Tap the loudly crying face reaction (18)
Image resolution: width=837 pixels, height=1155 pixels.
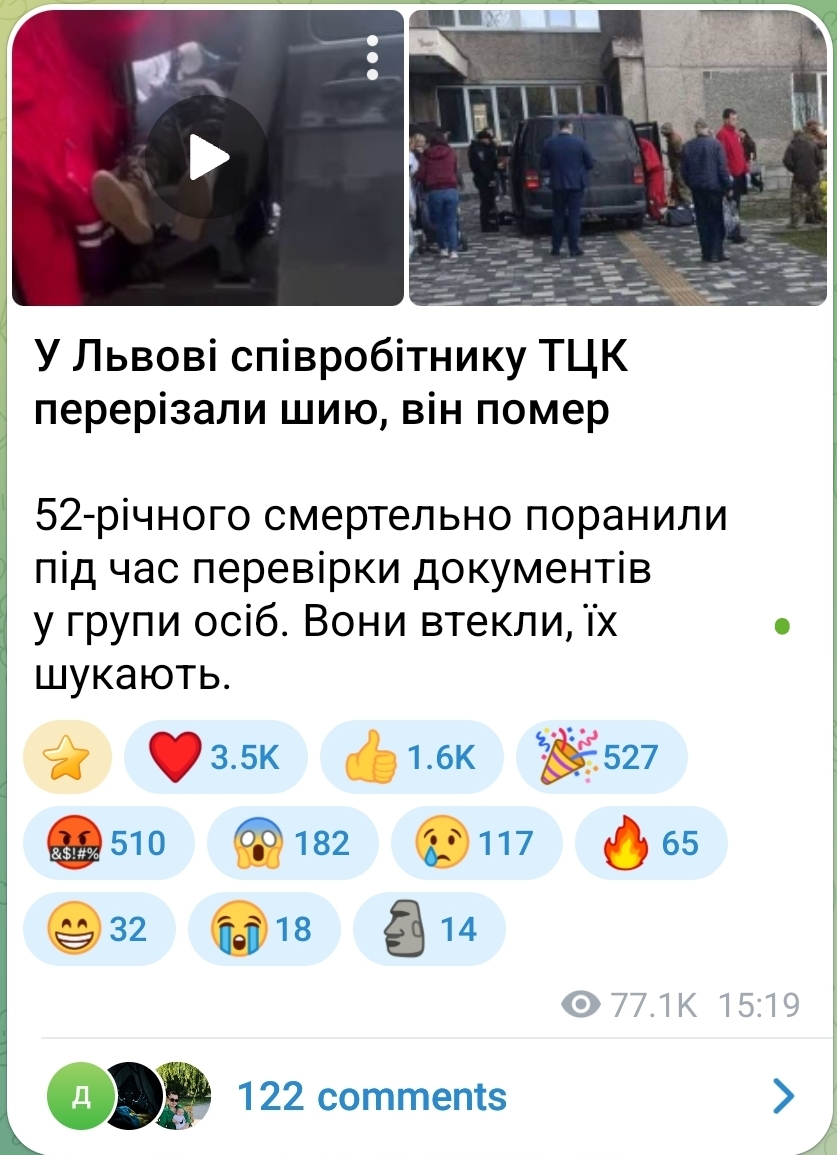pos(264,930)
